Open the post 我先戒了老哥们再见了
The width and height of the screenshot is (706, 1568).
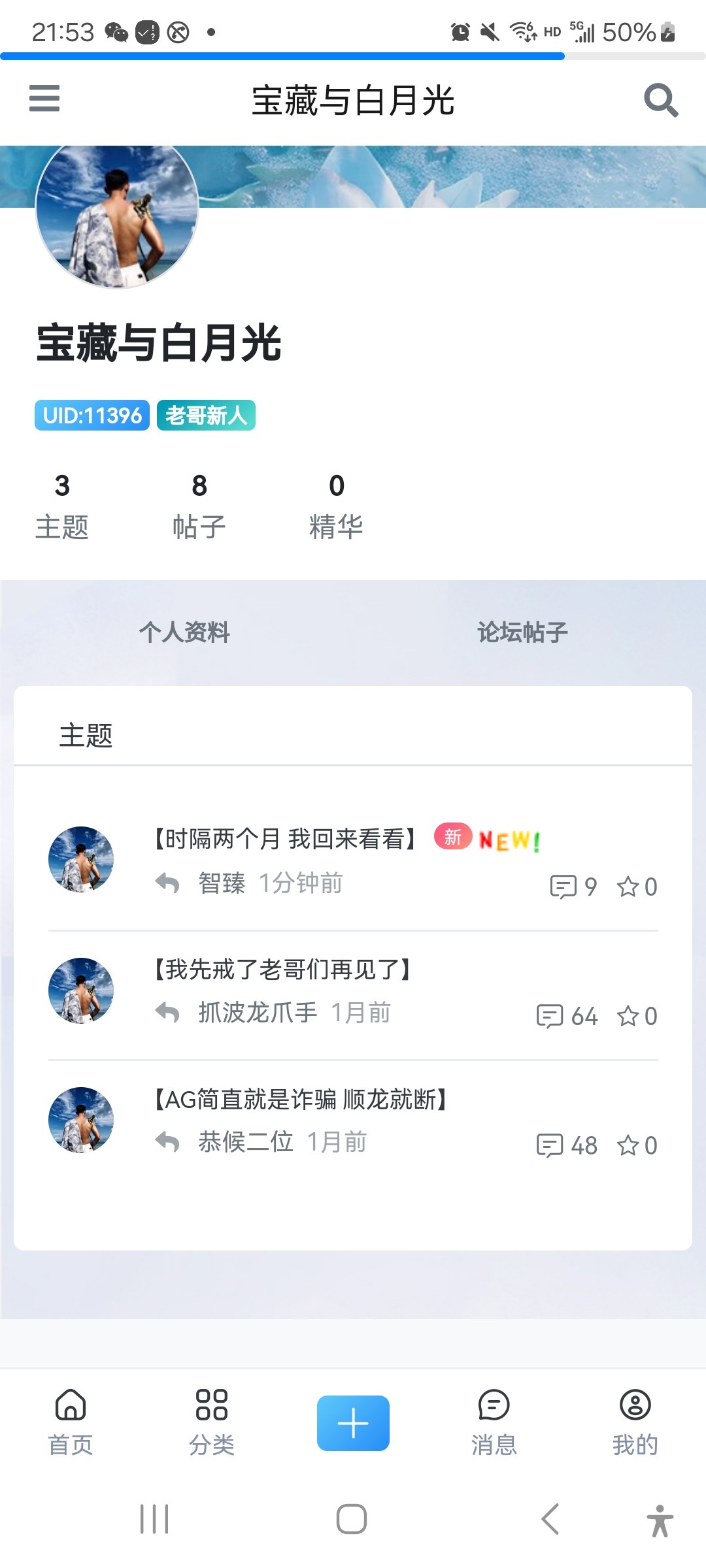point(282,970)
